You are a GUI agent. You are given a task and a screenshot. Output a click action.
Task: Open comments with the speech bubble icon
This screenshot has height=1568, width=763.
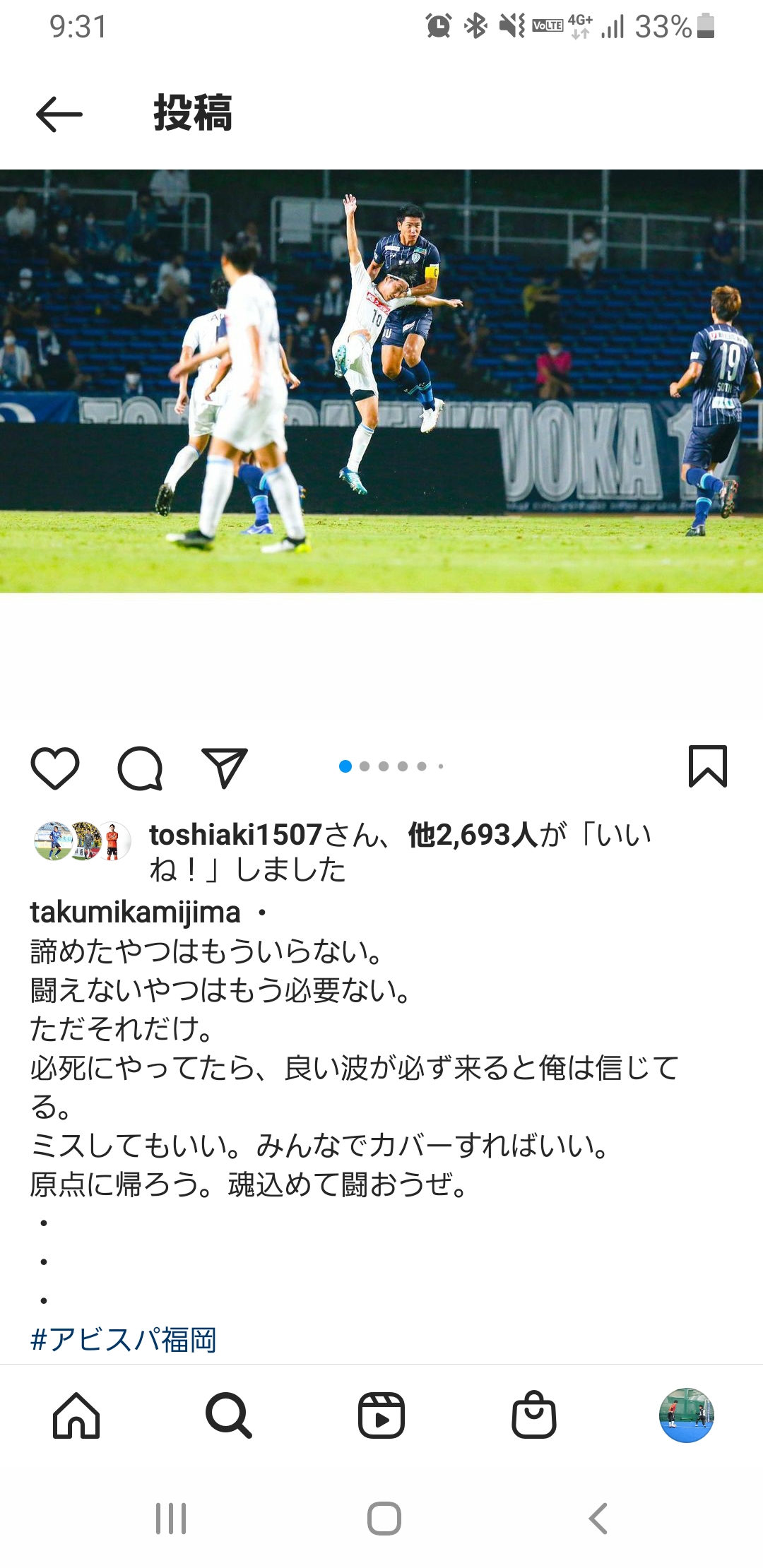tap(140, 768)
